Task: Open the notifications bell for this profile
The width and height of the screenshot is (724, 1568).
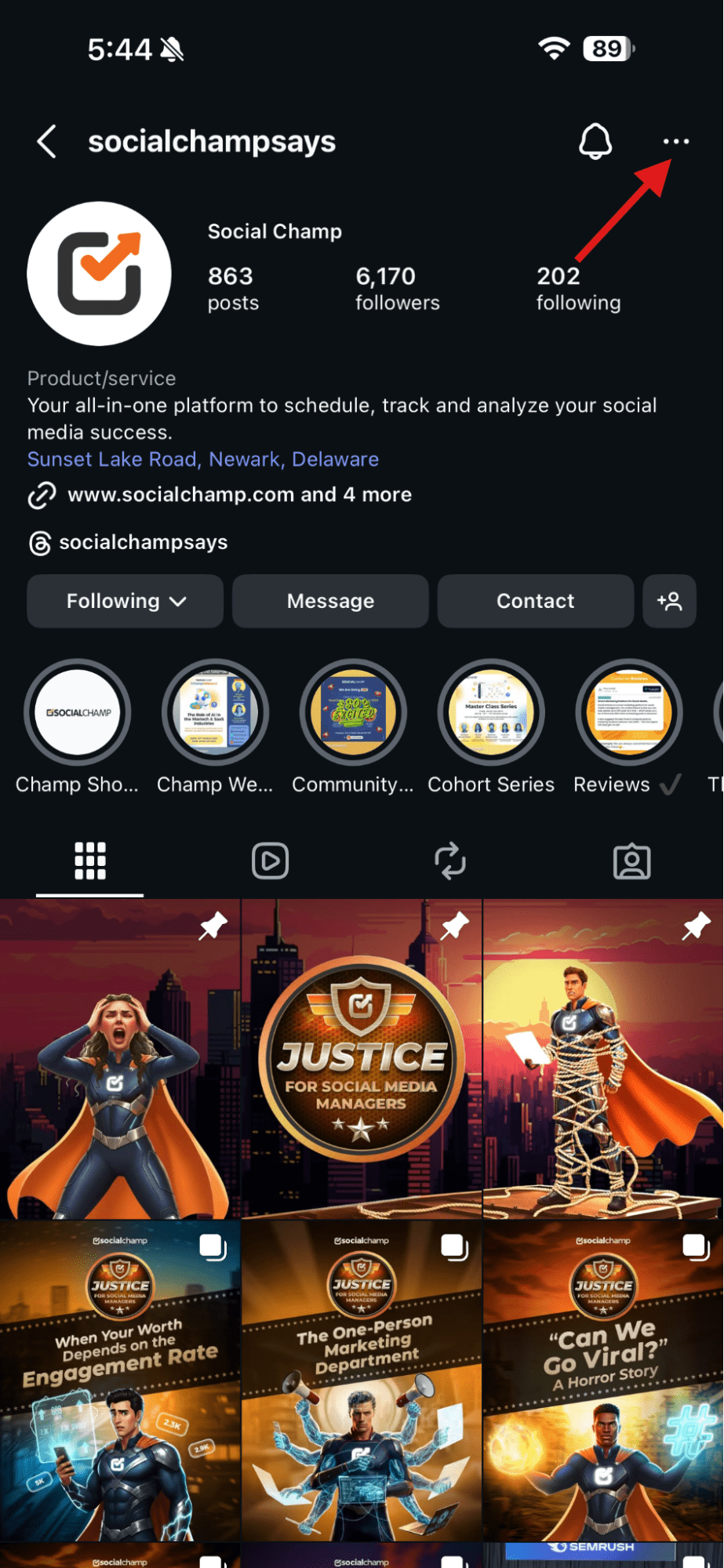Action: coord(595,142)
